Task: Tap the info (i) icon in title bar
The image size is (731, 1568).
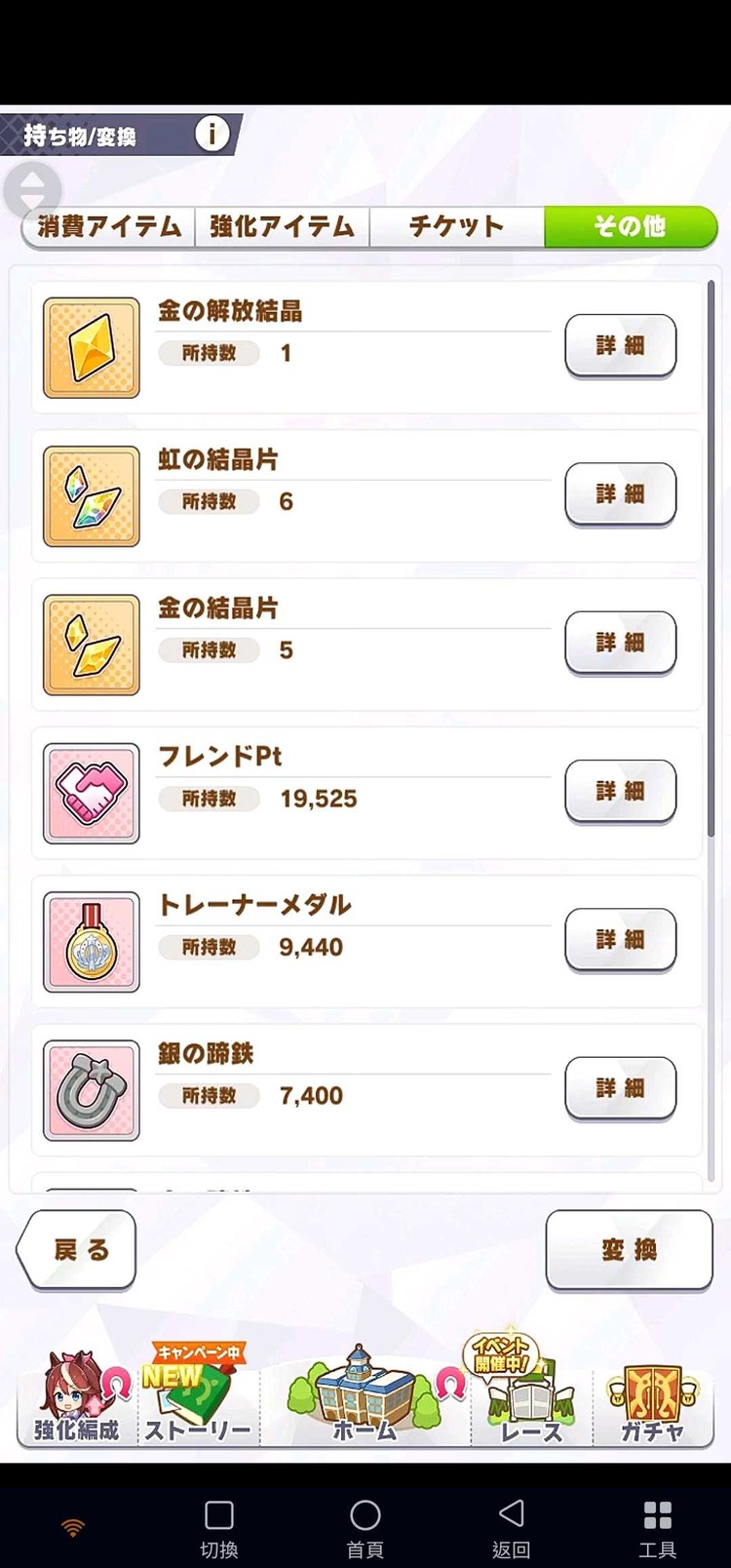Action: [211, 134]
